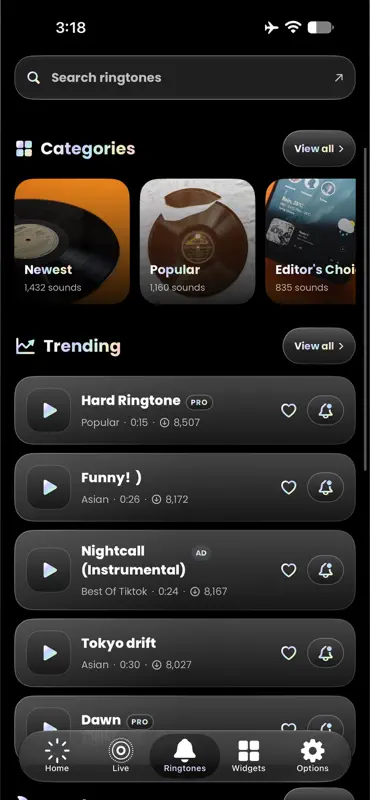Open the Popular category card
Screen dimensions: 370x800
(x=198, y=241)
